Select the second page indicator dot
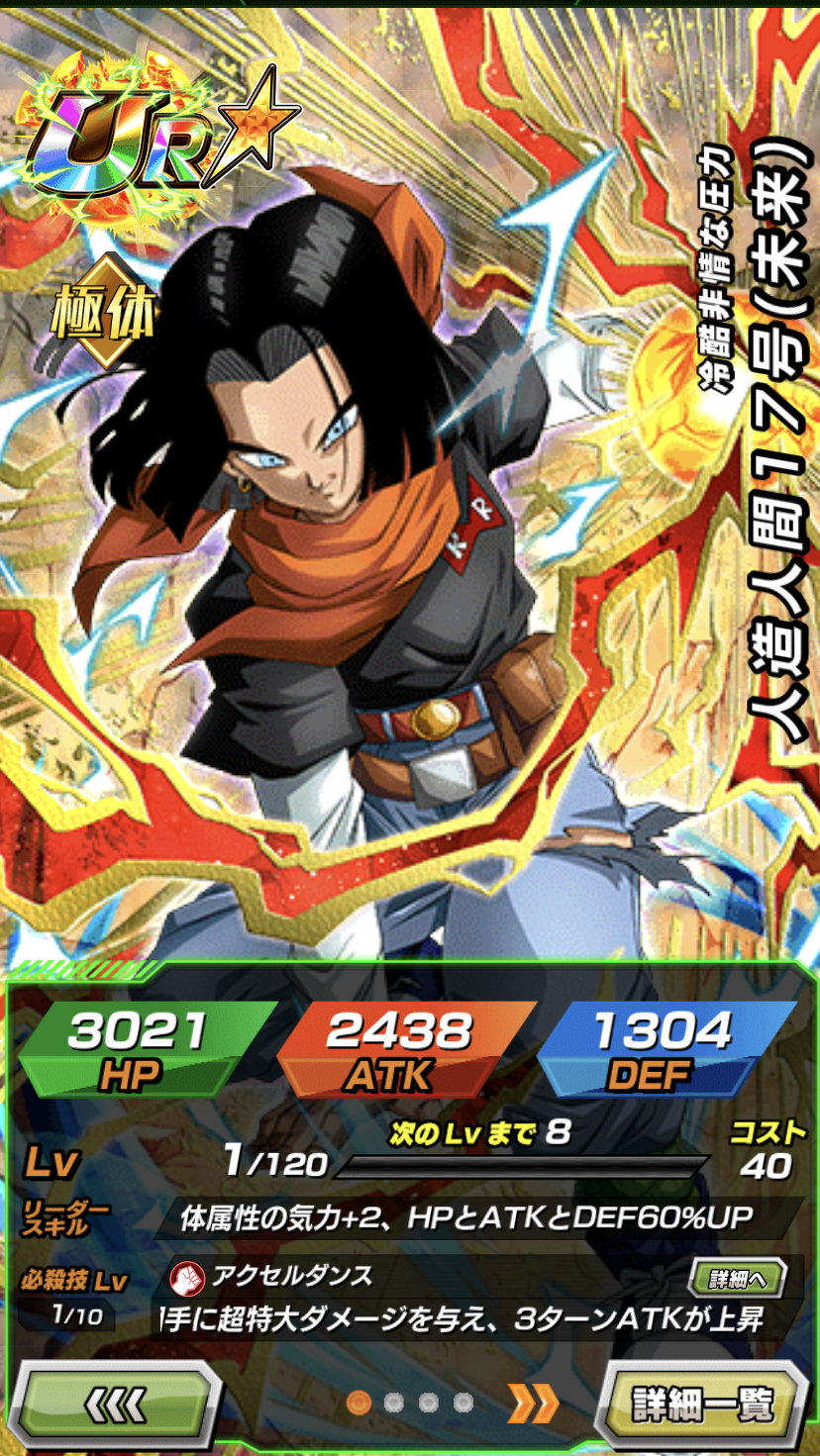The height and width of the screenshot is (1456, 820). click(394, 1403)
